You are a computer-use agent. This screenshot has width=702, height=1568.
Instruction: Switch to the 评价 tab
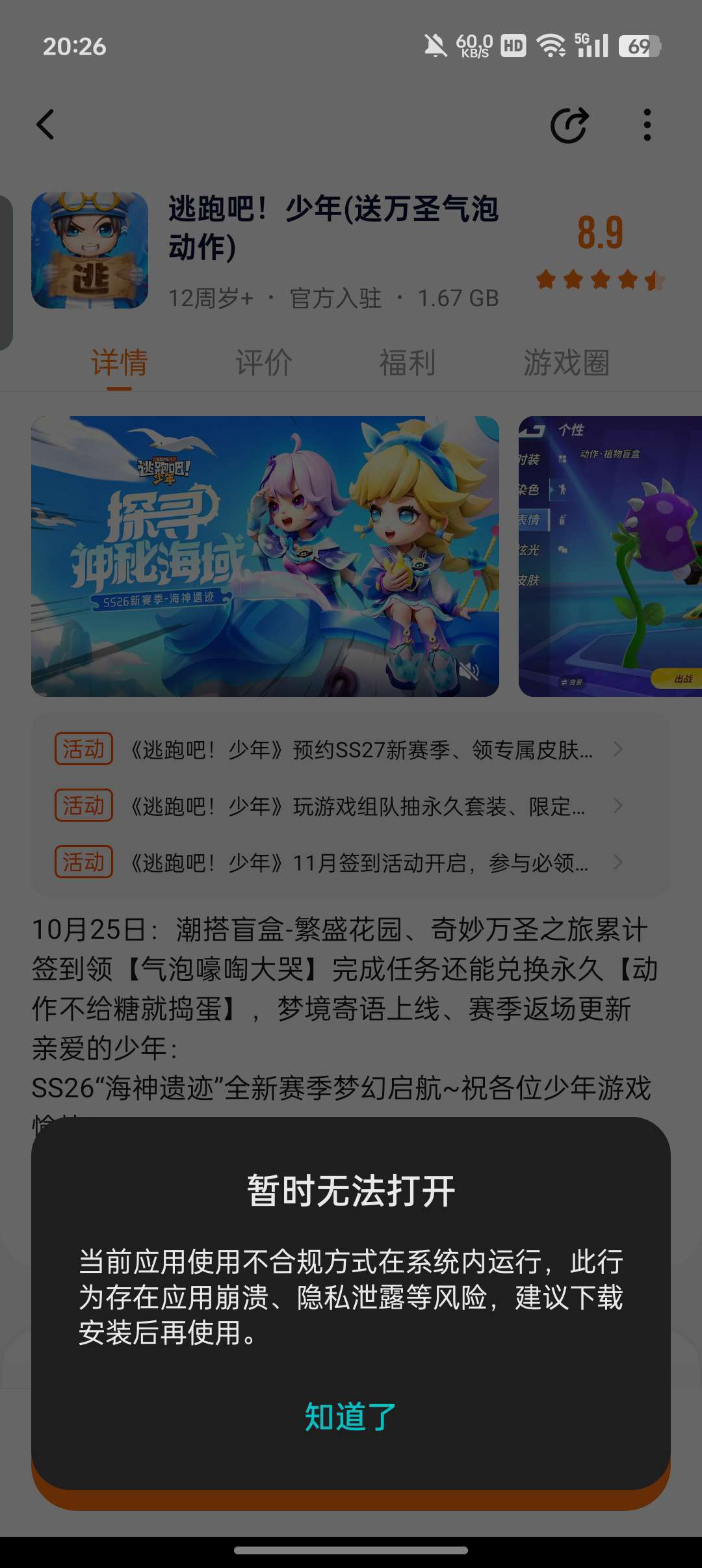263,363
